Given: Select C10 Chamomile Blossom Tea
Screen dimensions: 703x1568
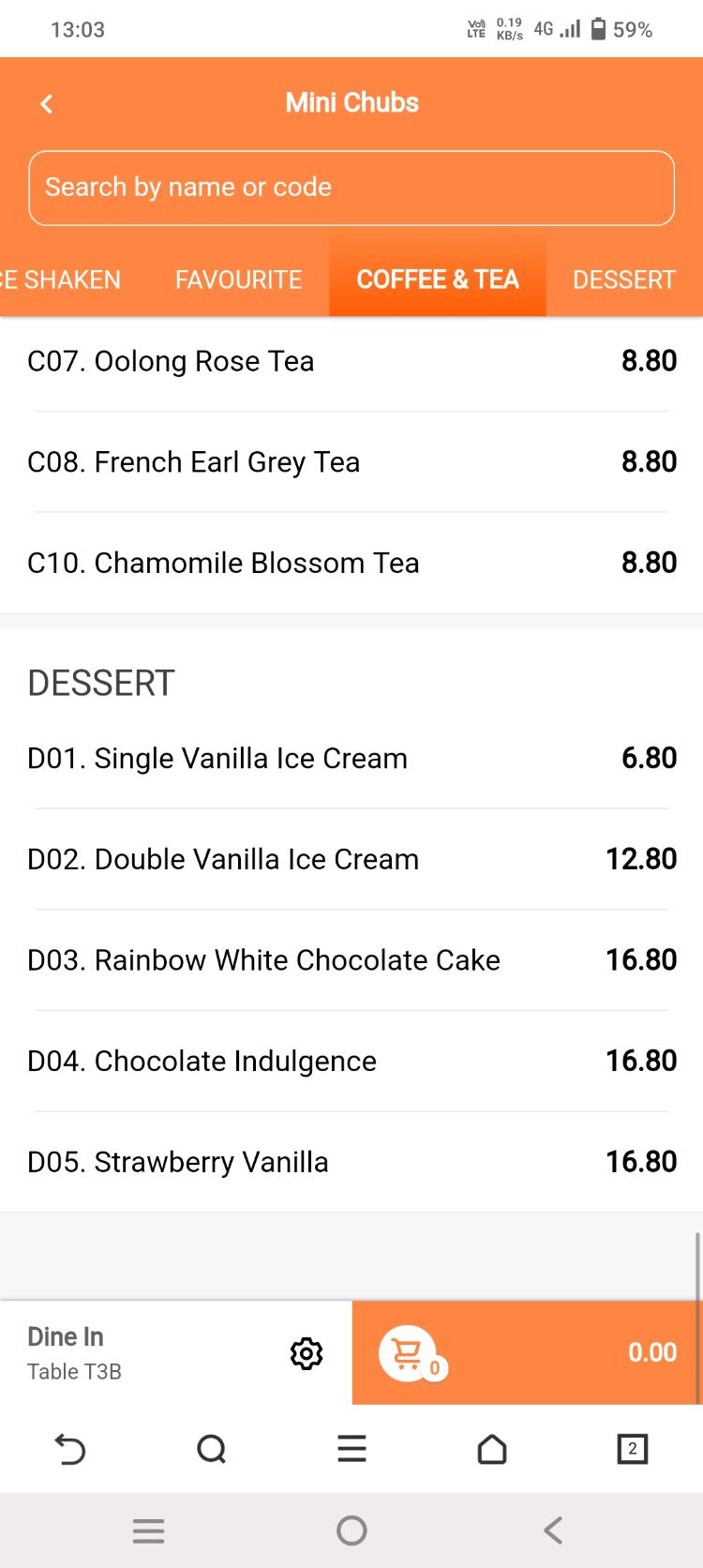Looking at the screenshot, I should point(351,563).
